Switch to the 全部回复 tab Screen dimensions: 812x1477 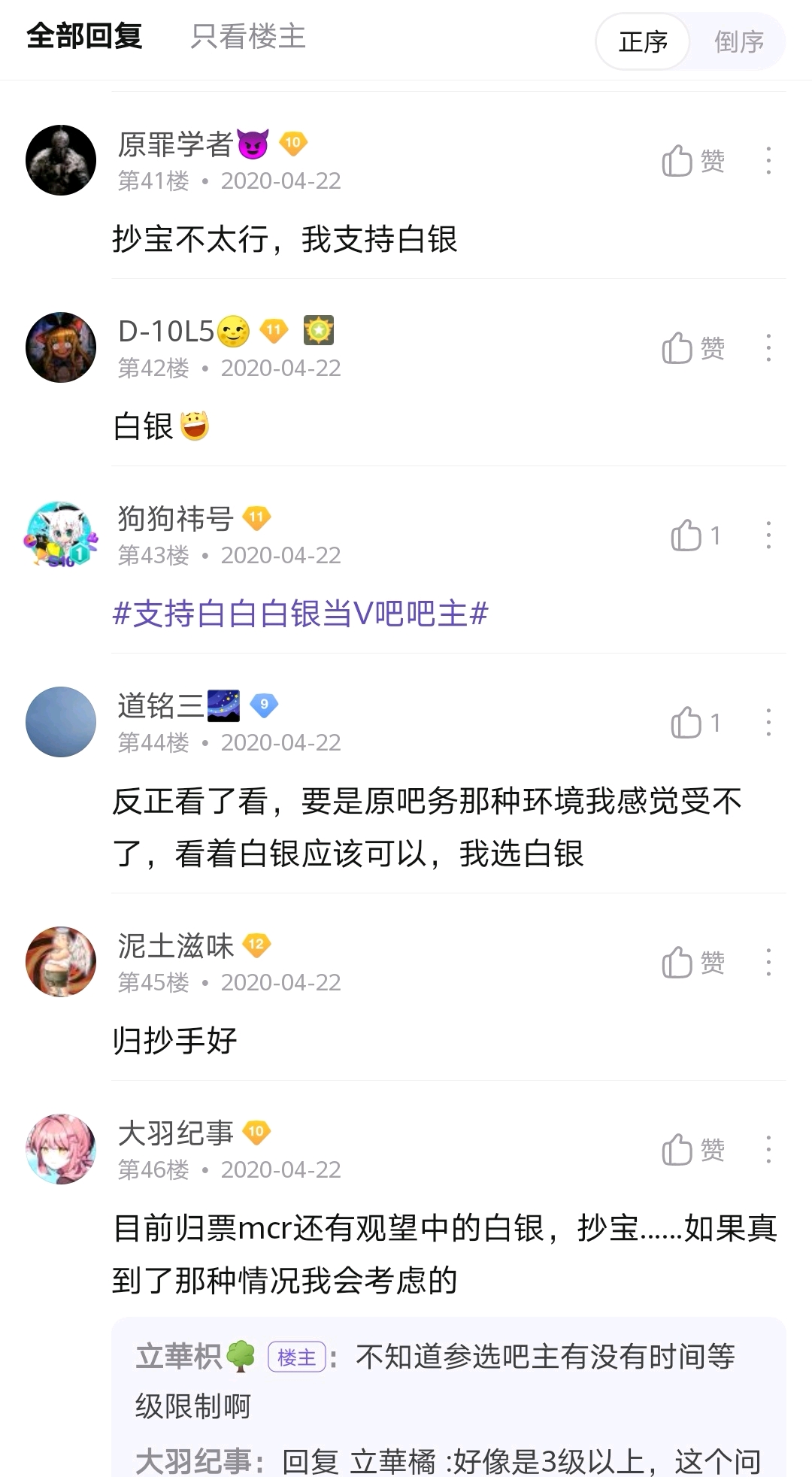(x=84, y=37)
